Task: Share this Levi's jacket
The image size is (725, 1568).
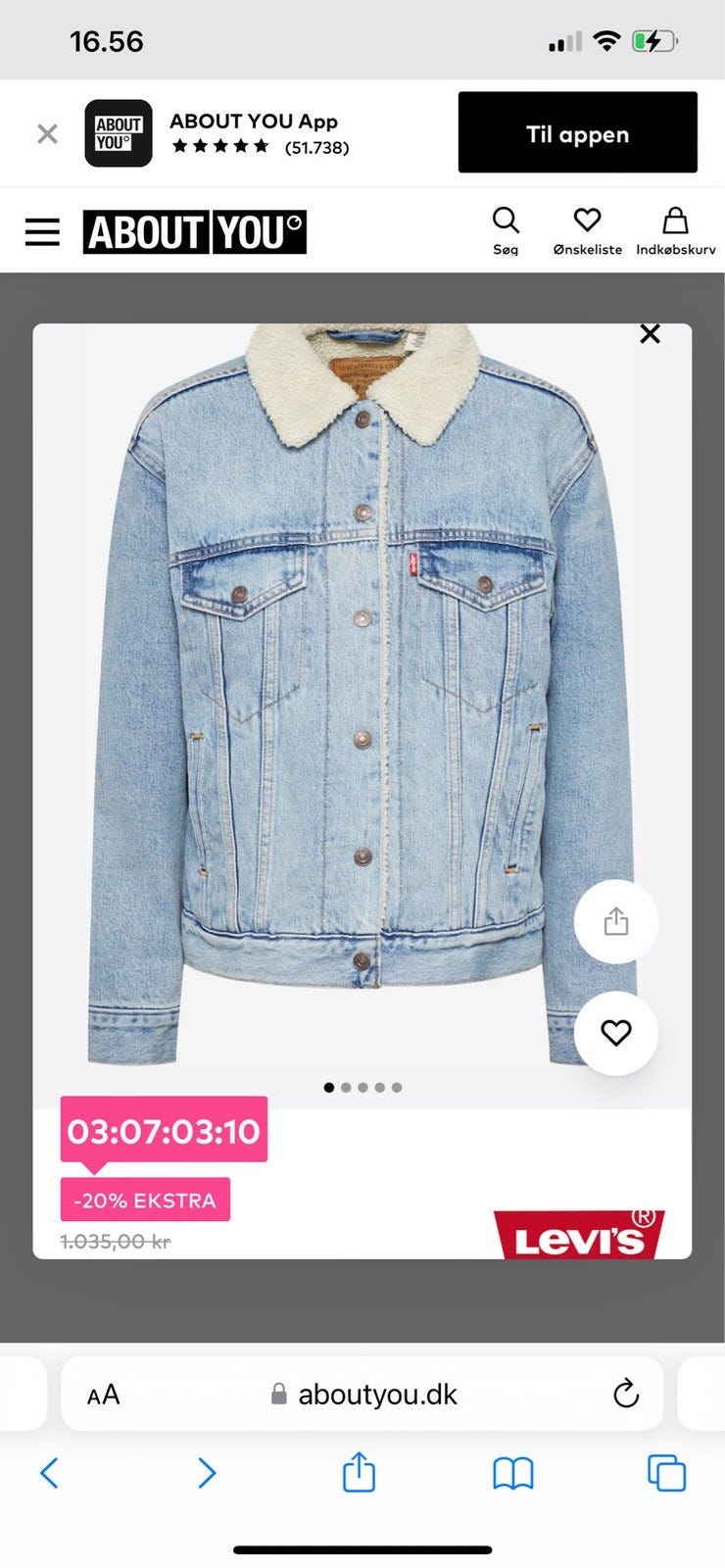Action: coord(615,921)
